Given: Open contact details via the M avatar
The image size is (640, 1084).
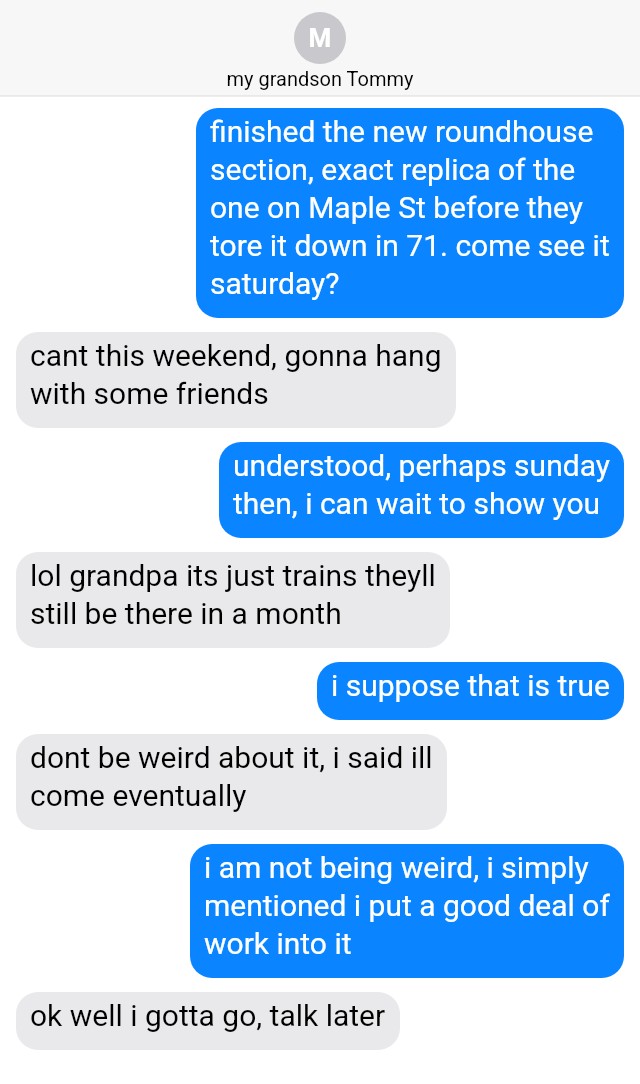Looking at the screenshot, I should pos(320,37).
